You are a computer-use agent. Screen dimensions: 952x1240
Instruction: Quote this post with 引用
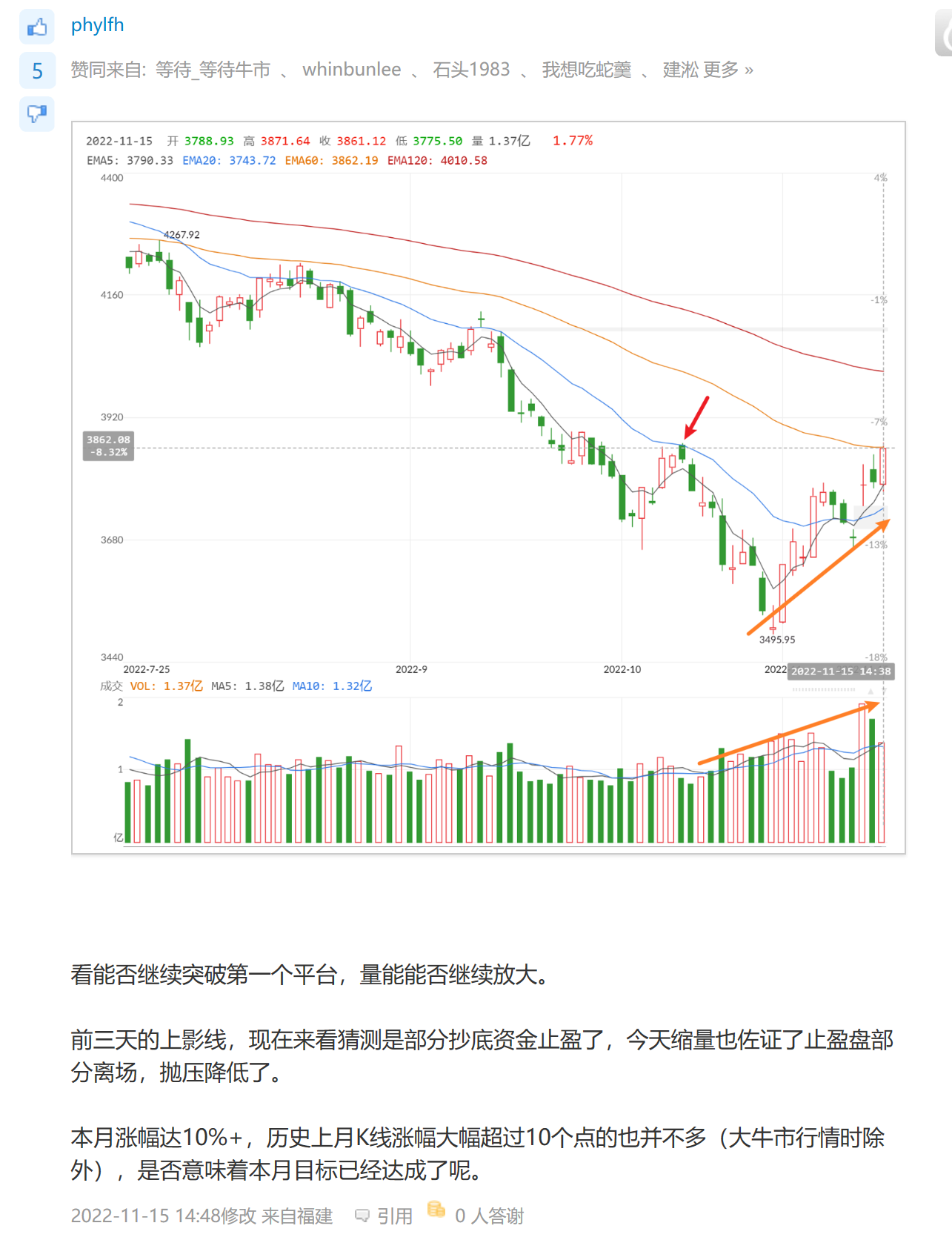[385, 1216]
